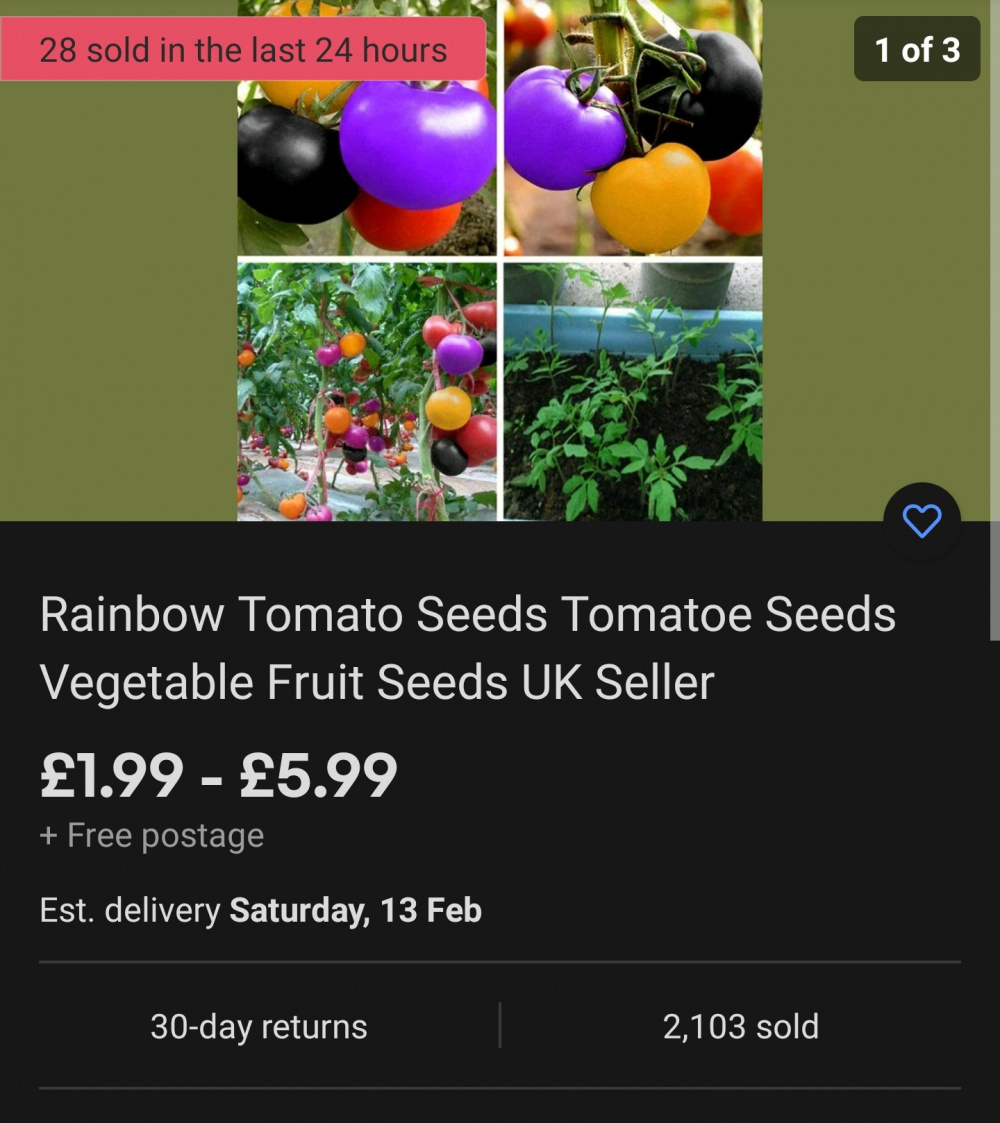Add this listing to your watchlist
Viewport: 1000px width, 1123px height.
click(921, 521)
